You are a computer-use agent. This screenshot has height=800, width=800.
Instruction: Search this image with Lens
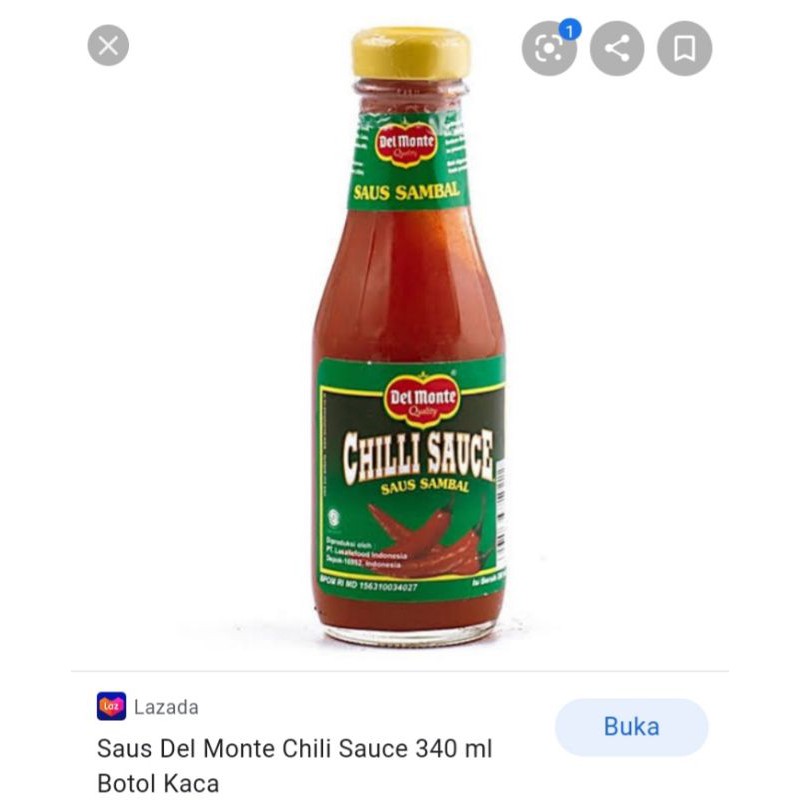(x=549, y=48)
